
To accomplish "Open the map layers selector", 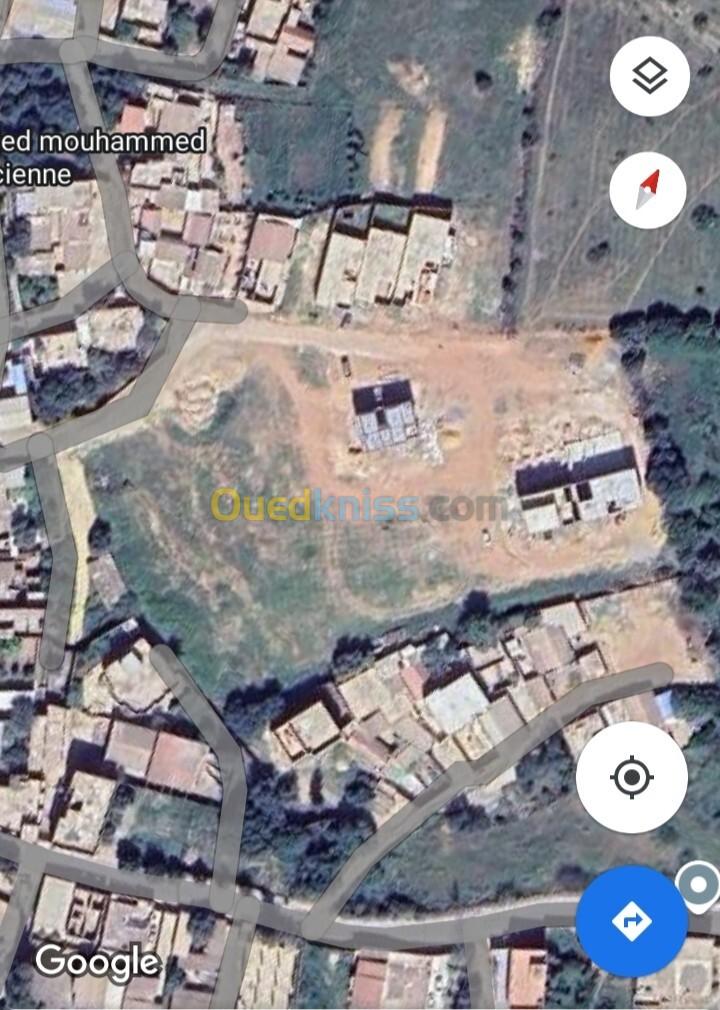I will (650, 76).
